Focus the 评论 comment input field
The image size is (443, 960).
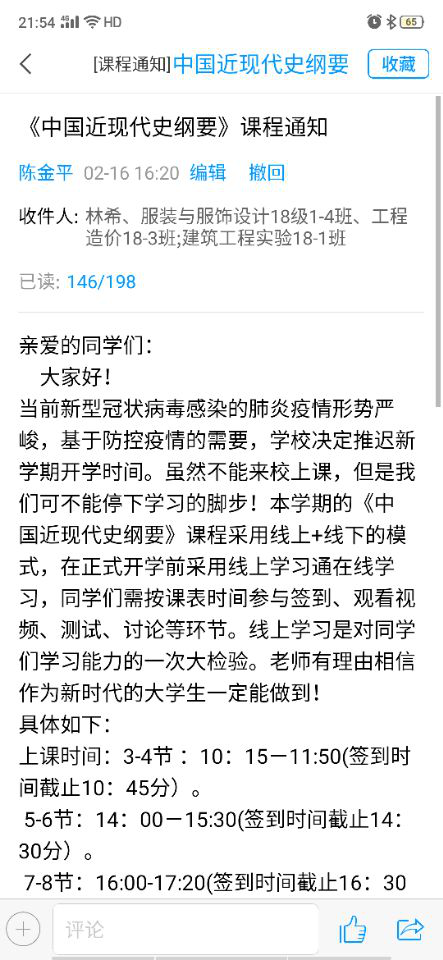[185, 929]
